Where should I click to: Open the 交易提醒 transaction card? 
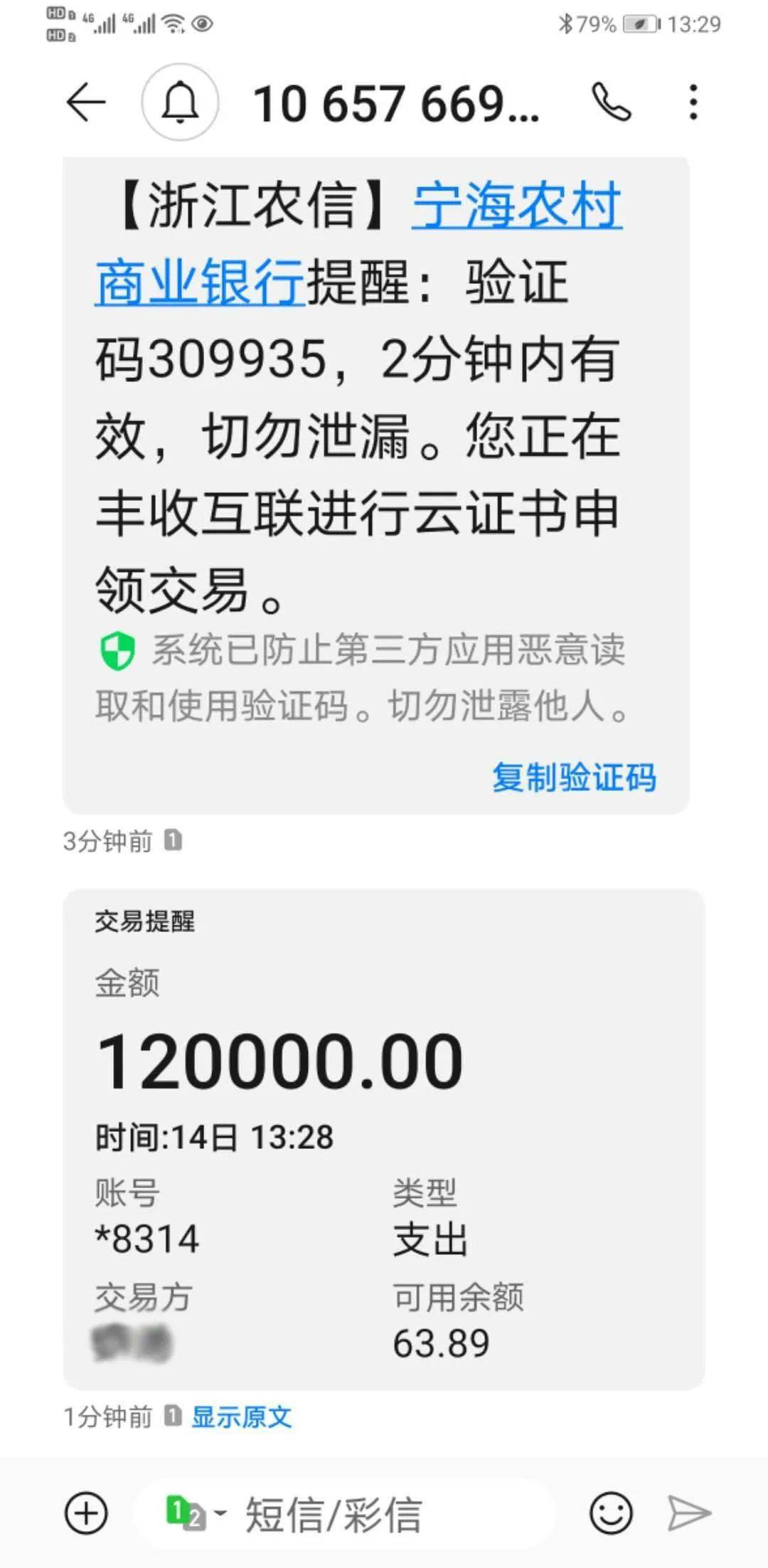coord(384,1138)
